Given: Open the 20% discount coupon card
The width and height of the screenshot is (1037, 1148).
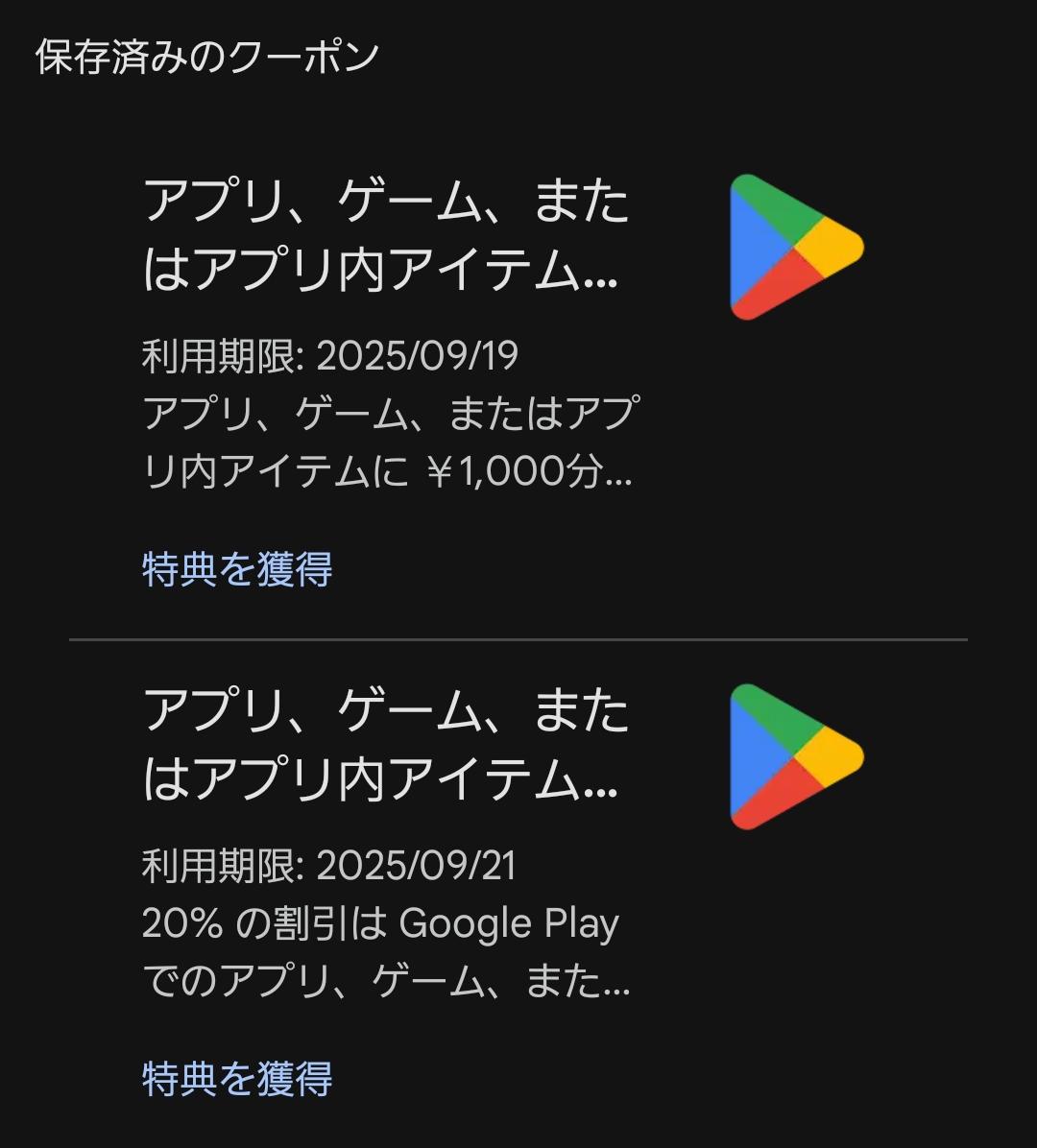Looking at the screenshot, I should [x=386, y=746].
